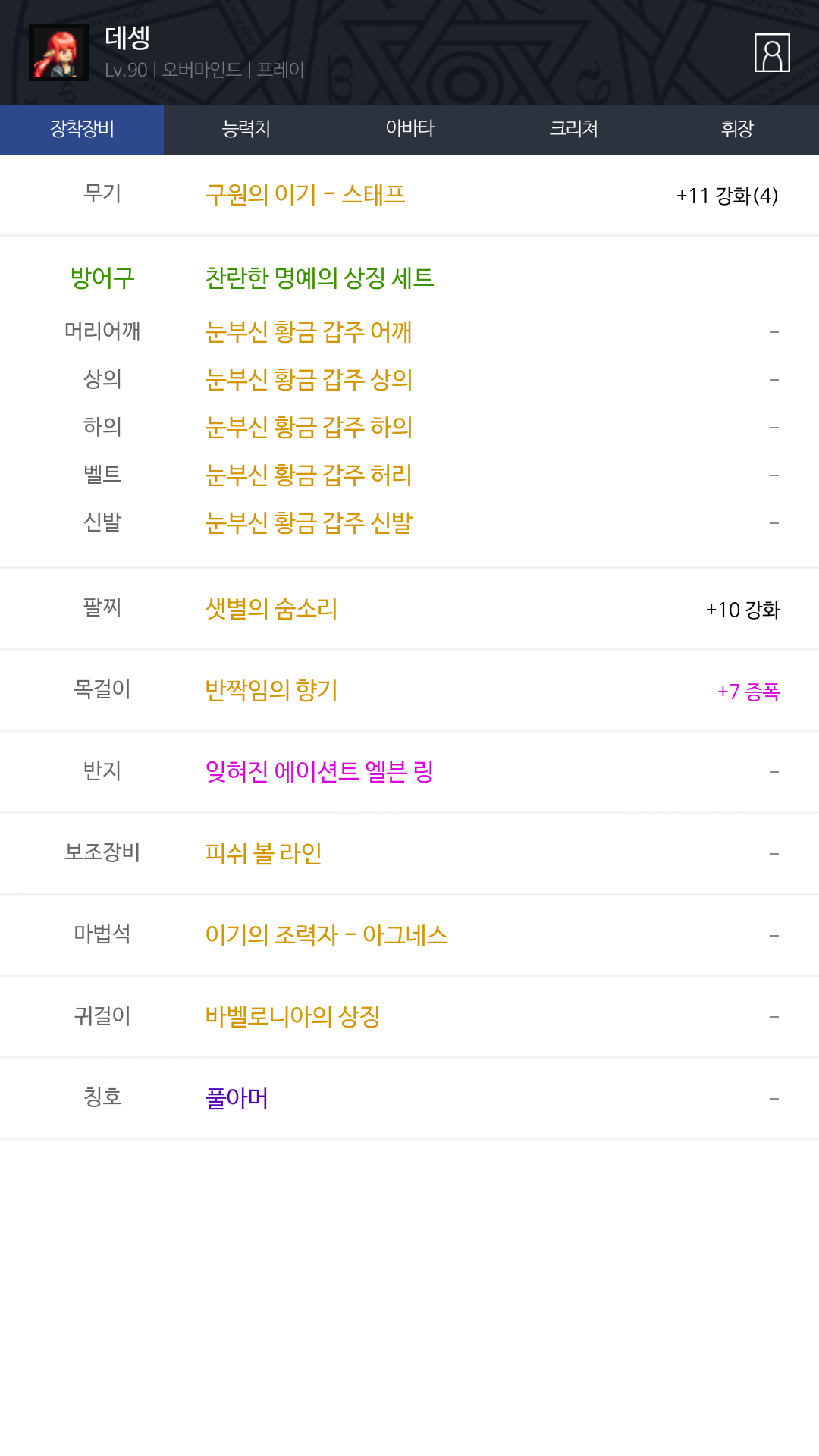Viewport: 819px width, 1456px height.
Task: Open ring 잊혀진 에이션트 엘븐 링
Action: (x=319, y=771)
